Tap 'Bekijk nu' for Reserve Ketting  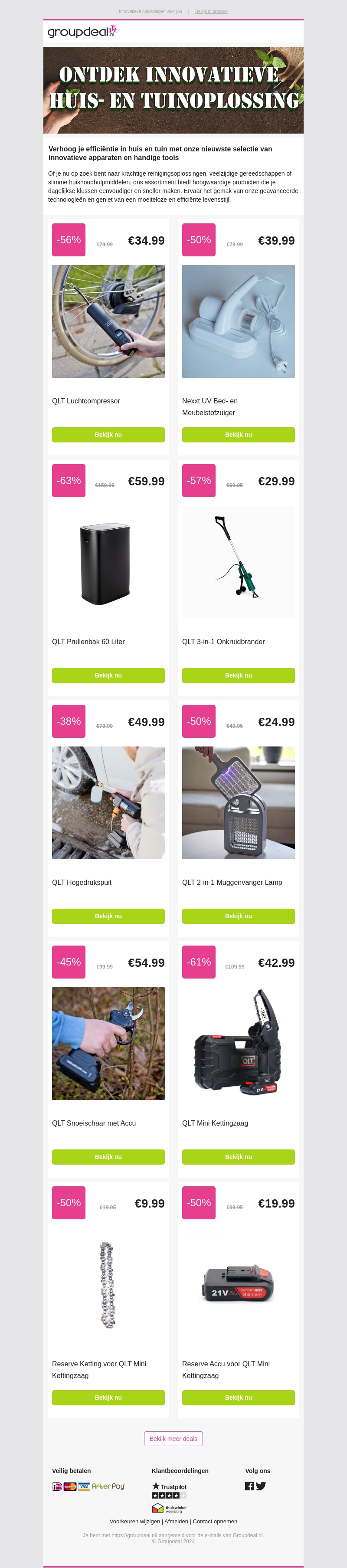point(108,1397)
